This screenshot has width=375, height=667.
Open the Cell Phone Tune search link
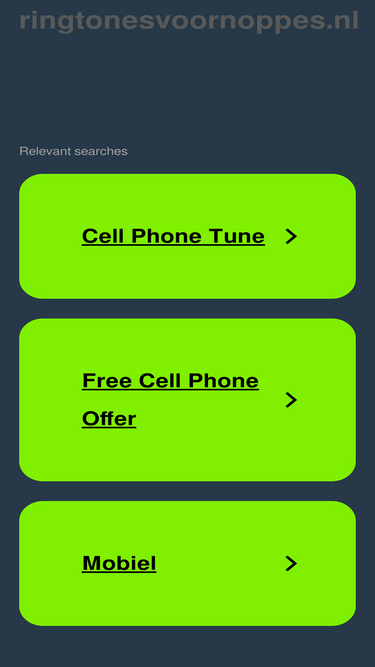(x=188, y=236)
